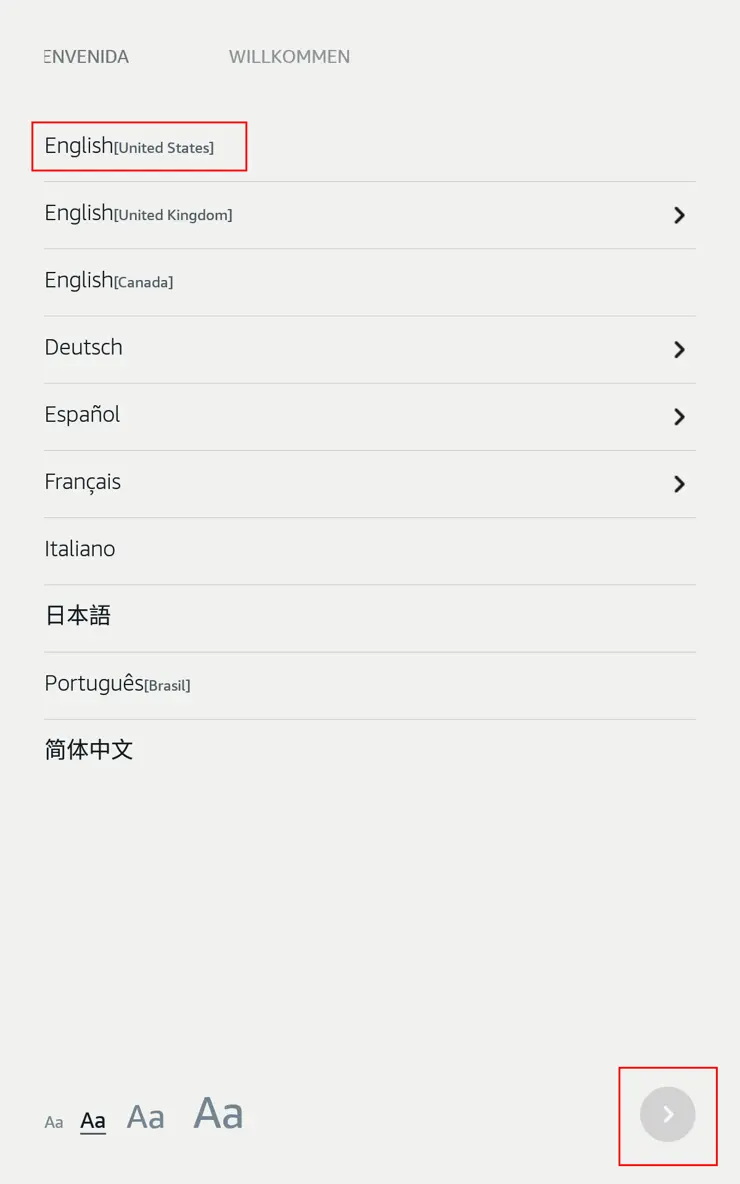Choose English (Canada) from the language list
Screen dimensions: 740x1184
coord(109,281)
